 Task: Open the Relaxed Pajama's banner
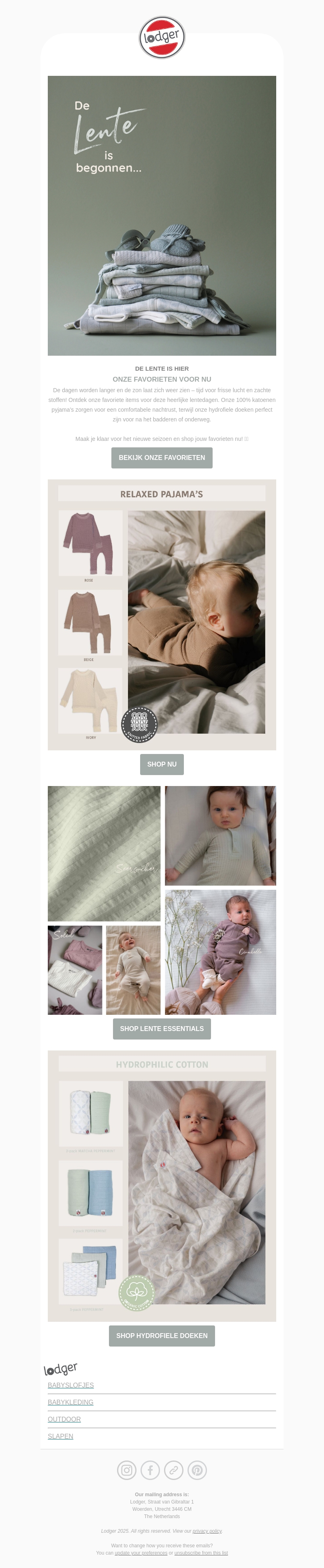coord(162,614)
